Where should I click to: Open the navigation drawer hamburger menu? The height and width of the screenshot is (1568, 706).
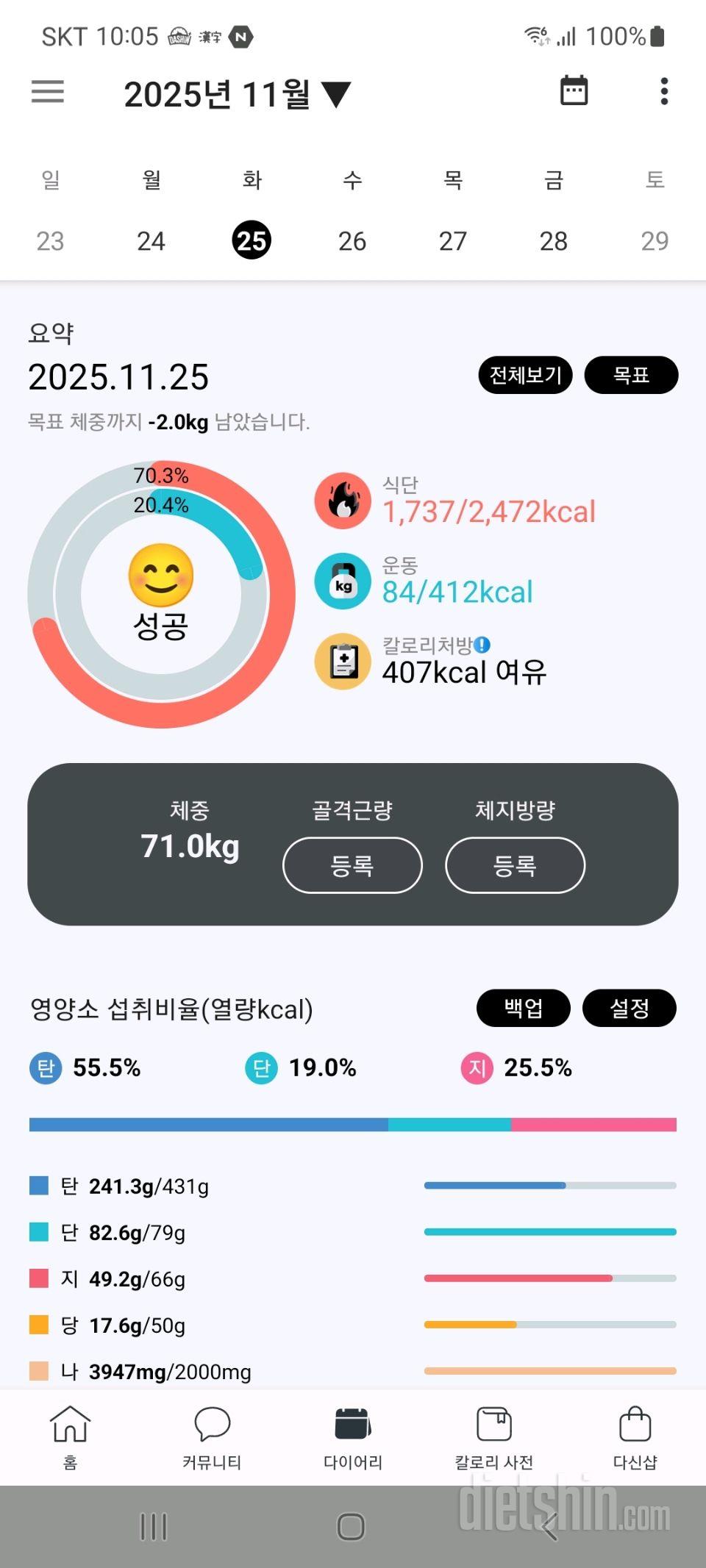pyautogui.click(x=47, y=91)
